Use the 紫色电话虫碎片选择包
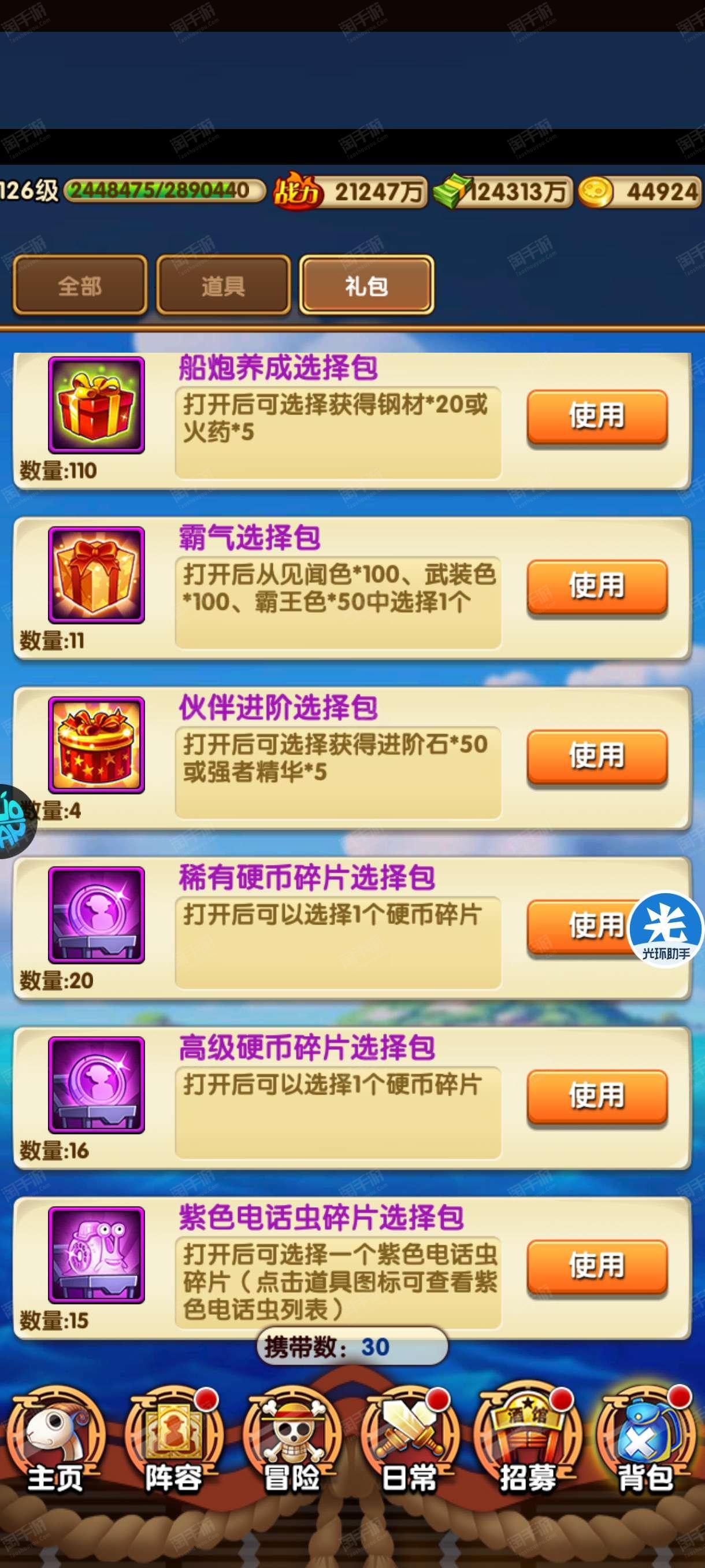Viewport: 705px width, 1568px height. pyautogui.click(x=597, y=1266)
